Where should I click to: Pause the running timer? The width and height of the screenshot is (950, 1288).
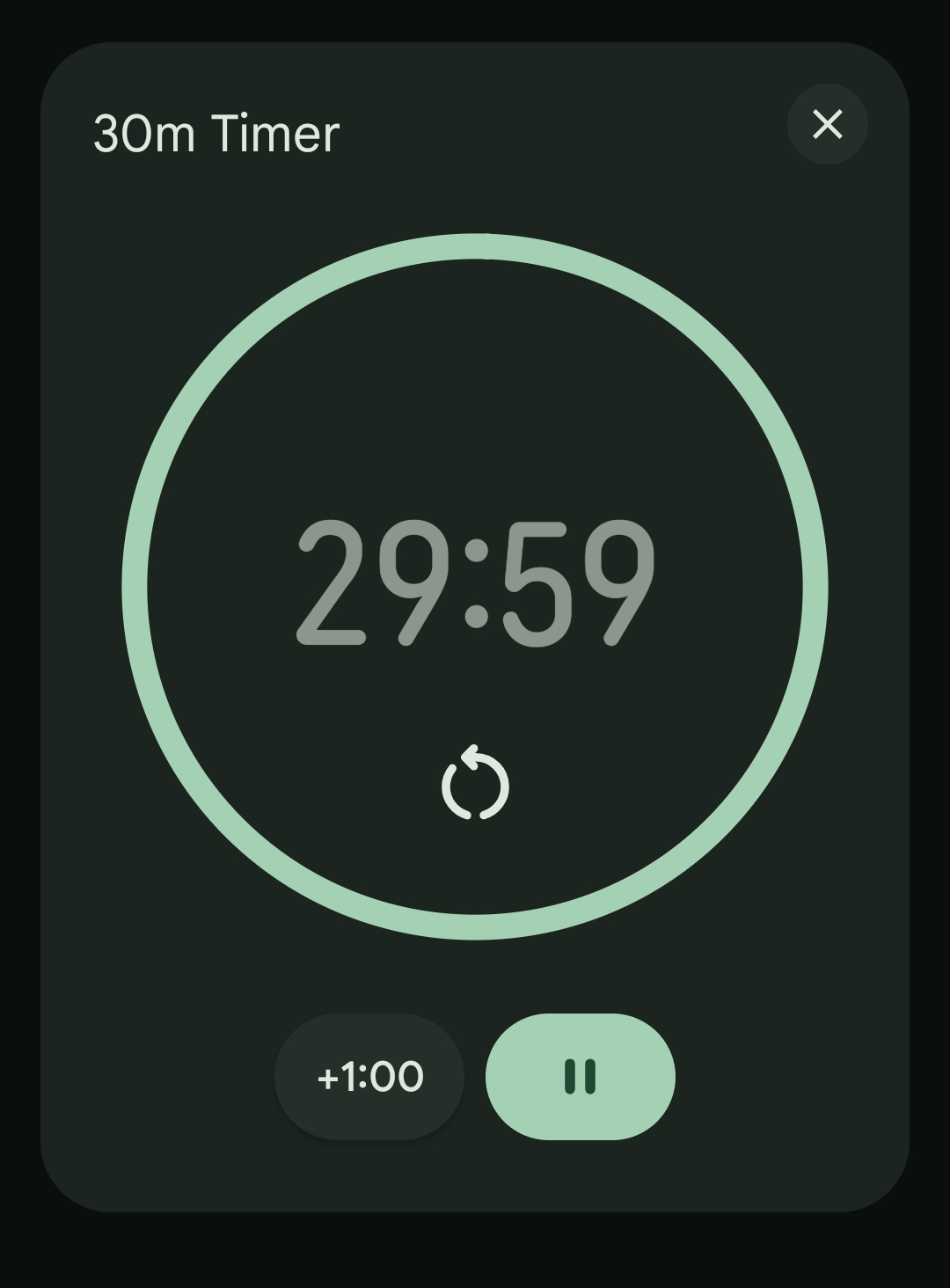tap(580, 1076)
